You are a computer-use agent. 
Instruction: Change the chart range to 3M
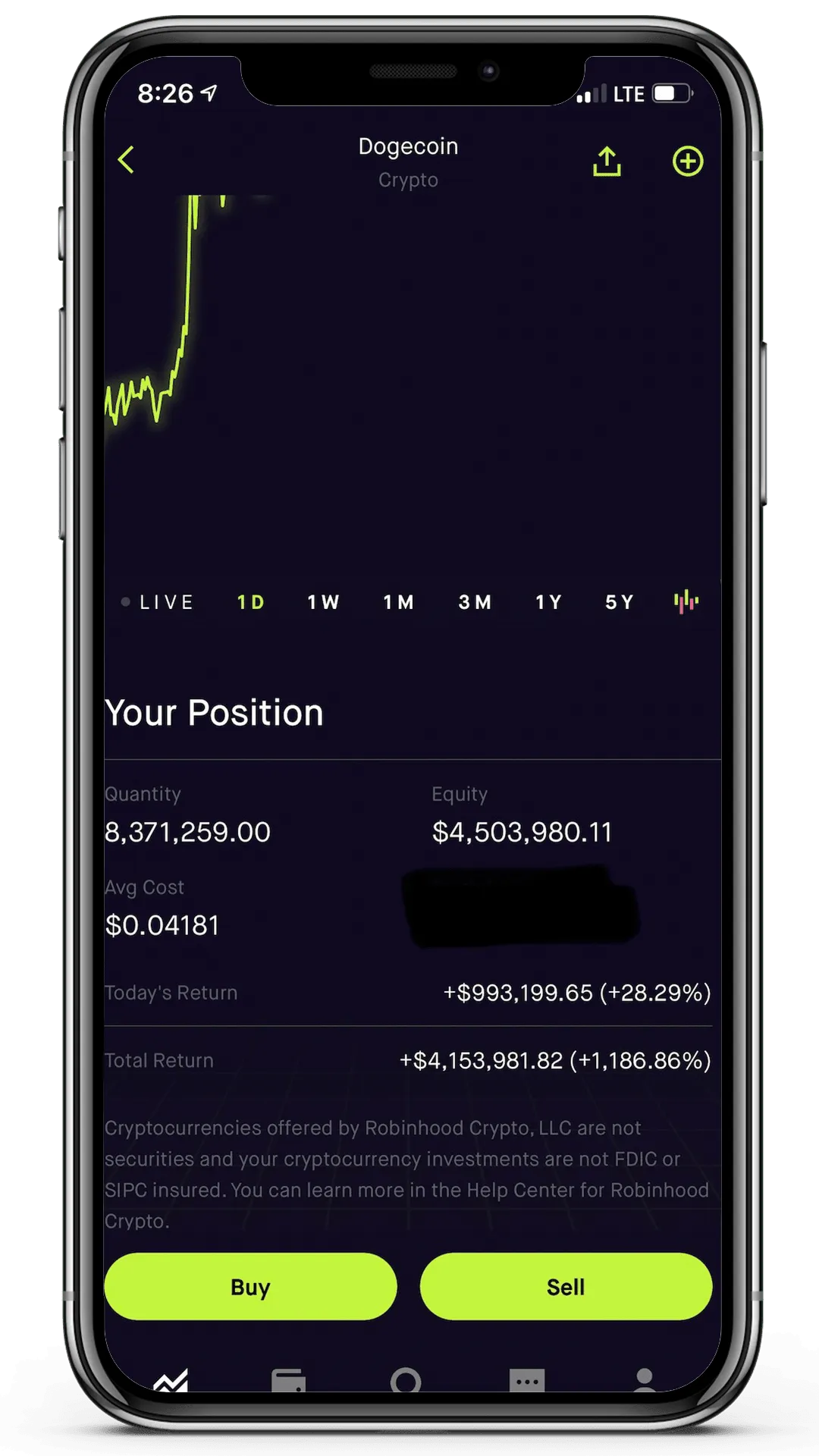click(x=475, y=602)
